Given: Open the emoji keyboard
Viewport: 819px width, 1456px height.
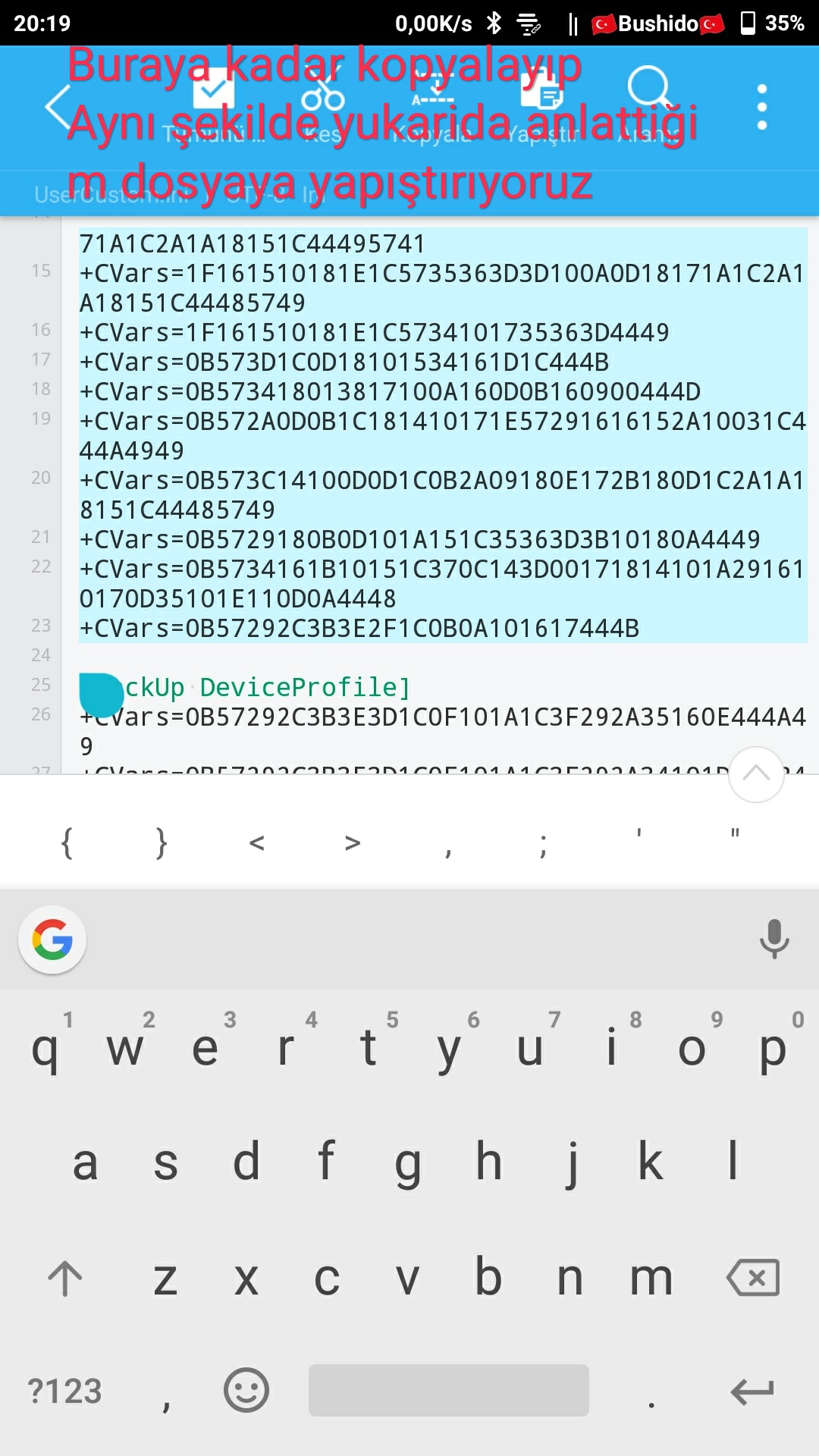Looking at the screenshot, I should [246, 1390].
